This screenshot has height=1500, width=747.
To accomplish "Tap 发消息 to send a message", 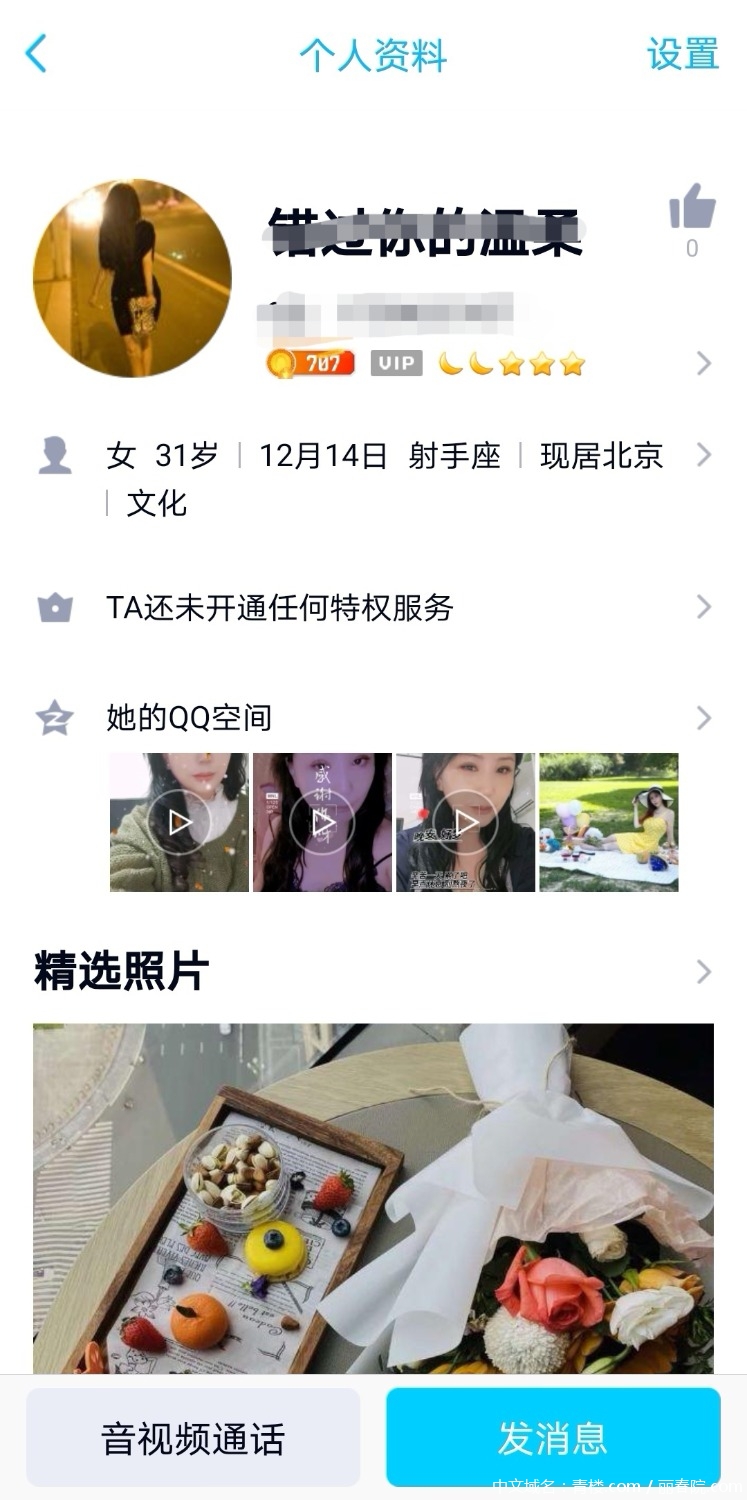I will (x=553, y=1438).
